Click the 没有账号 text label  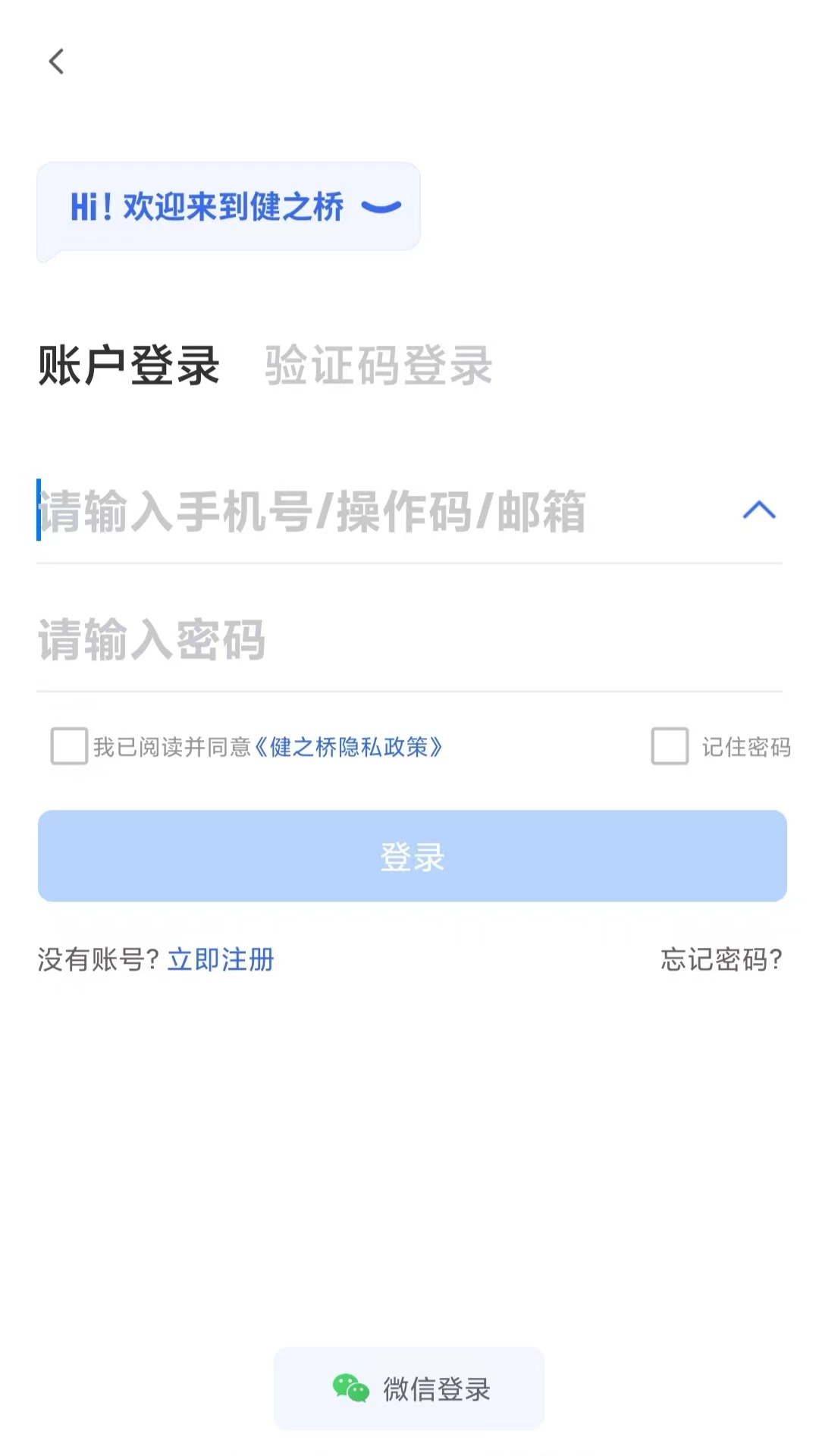pos(99,959)
